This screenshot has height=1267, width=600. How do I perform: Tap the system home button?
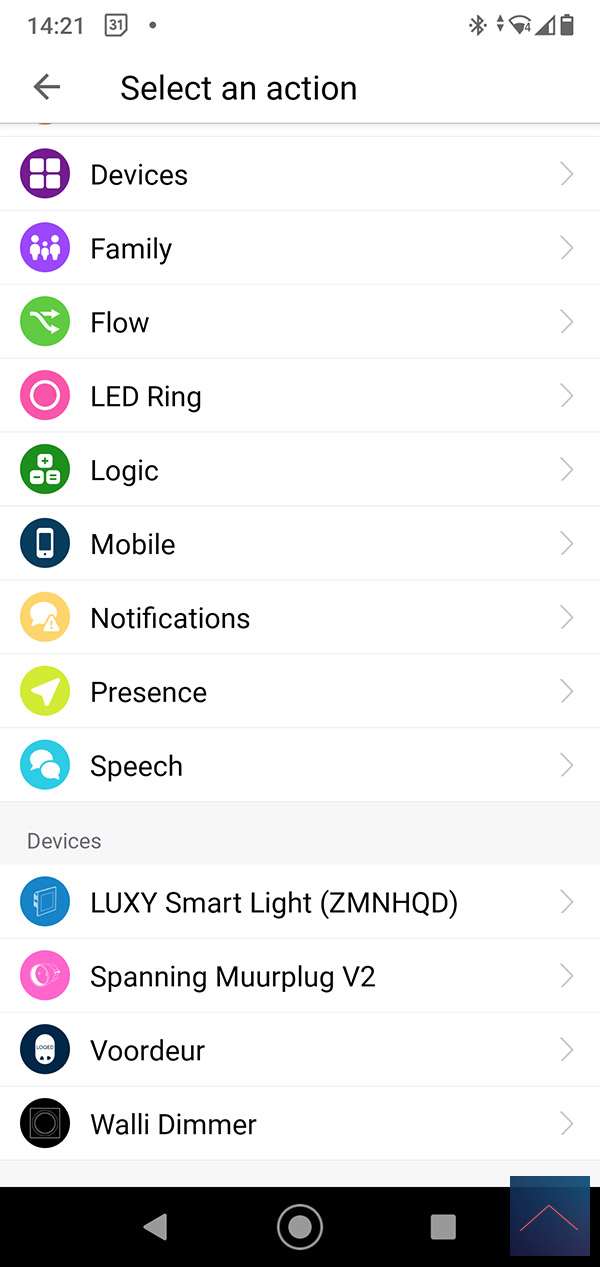coord(300,1227)
